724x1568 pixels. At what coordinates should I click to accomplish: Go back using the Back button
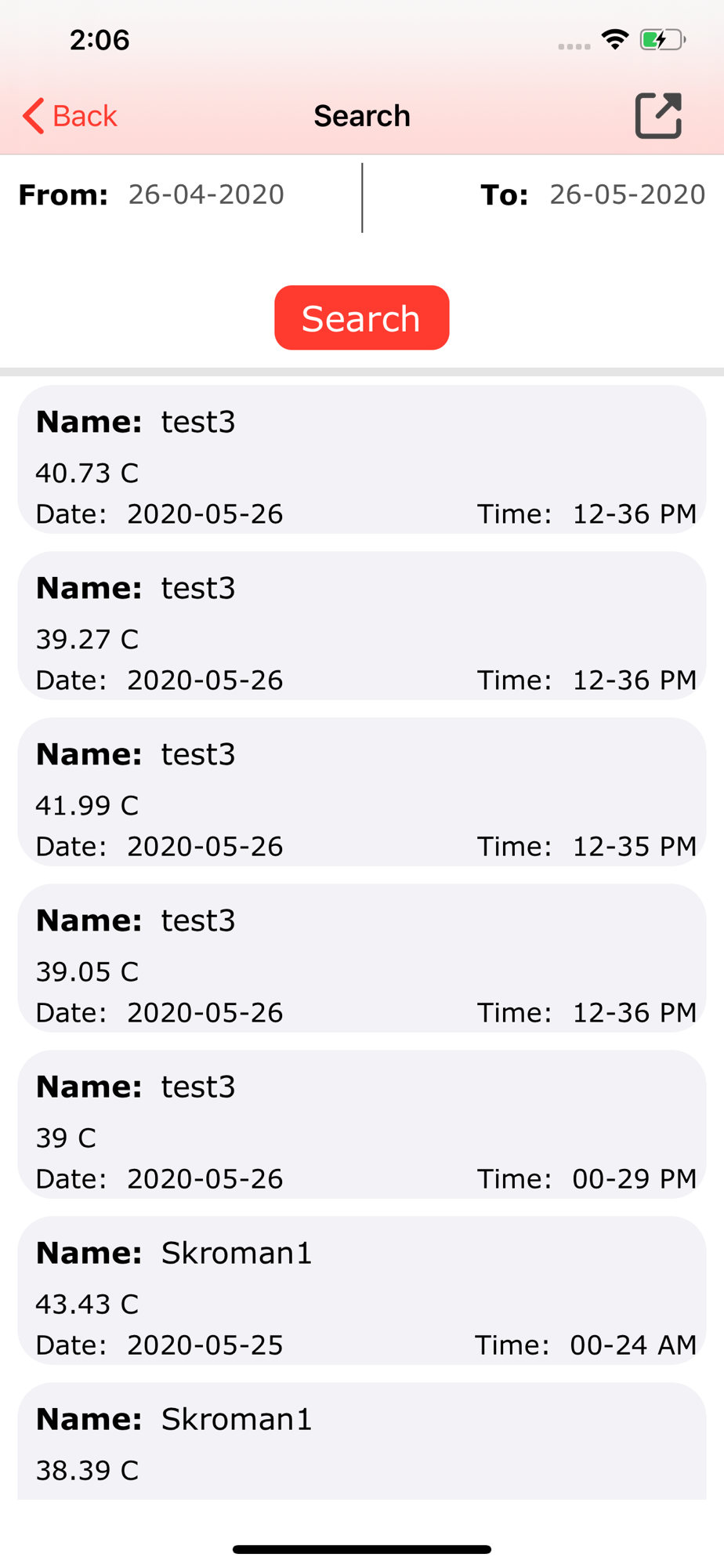coord(70,116)
